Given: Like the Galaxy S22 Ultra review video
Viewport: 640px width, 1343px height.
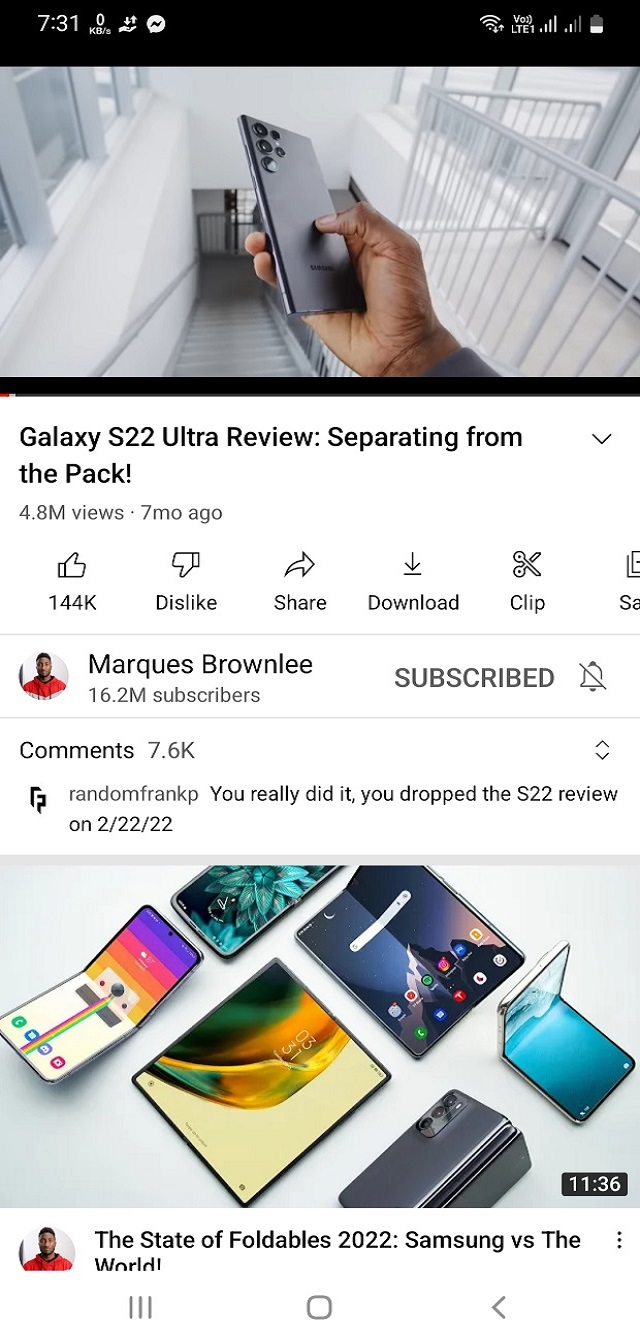Looking at the screenshot, I should [x=72, y=580].
